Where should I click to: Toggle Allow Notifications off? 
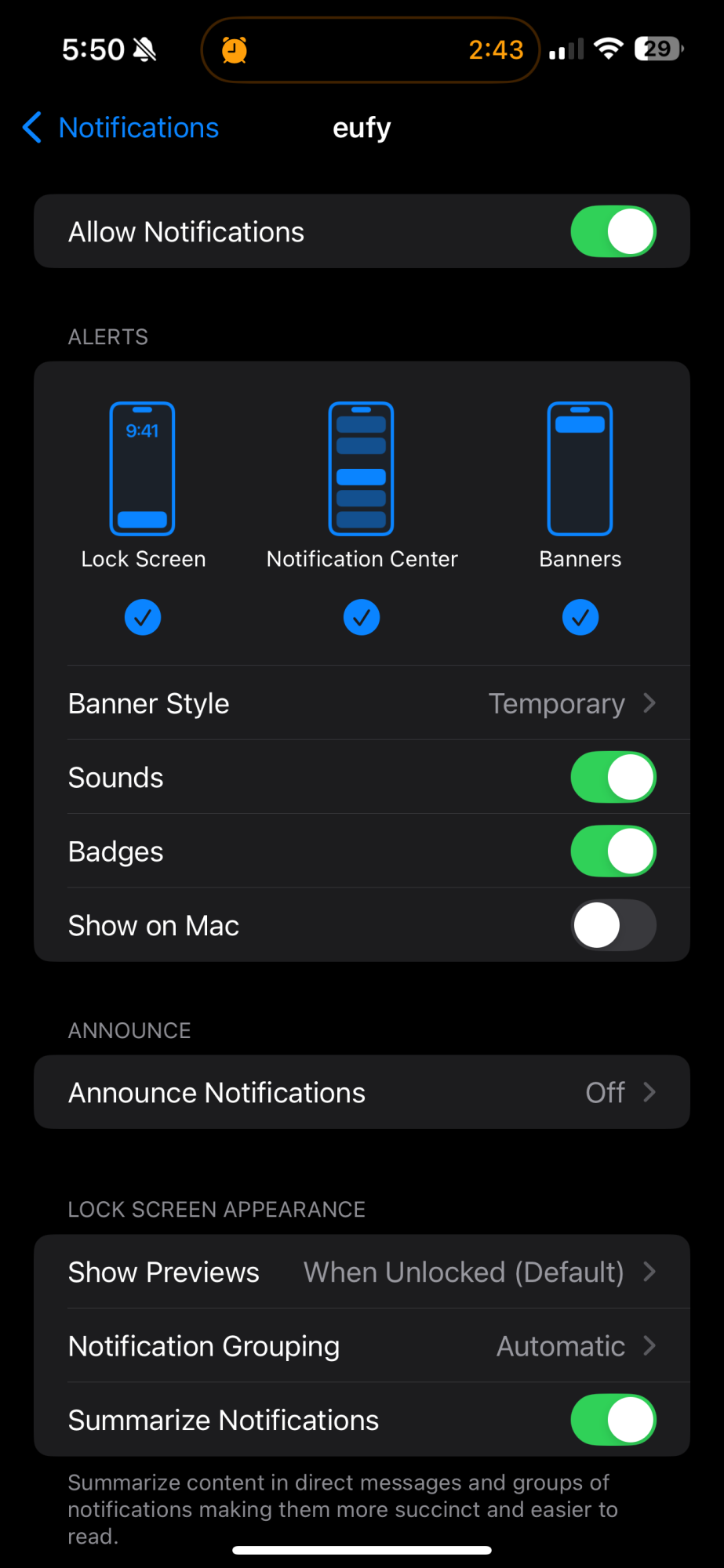613,232
